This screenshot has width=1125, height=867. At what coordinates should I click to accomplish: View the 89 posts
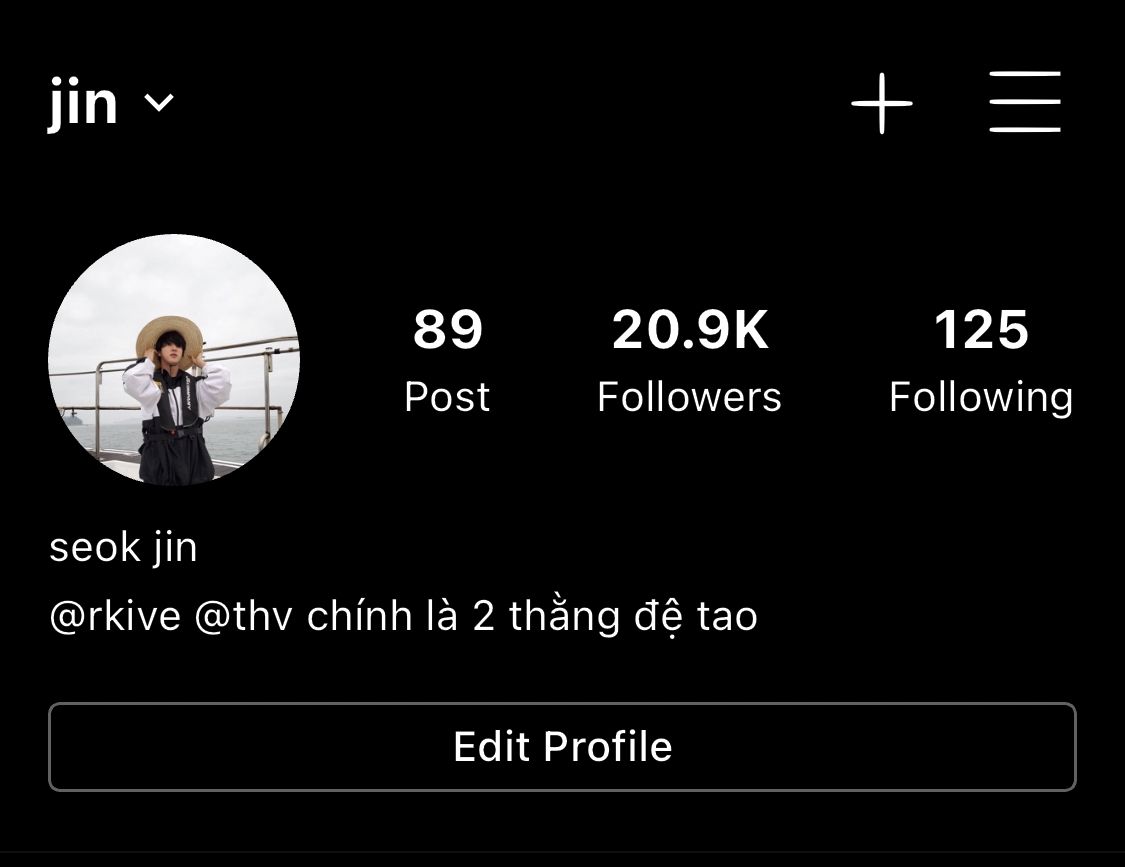(447, 360)
